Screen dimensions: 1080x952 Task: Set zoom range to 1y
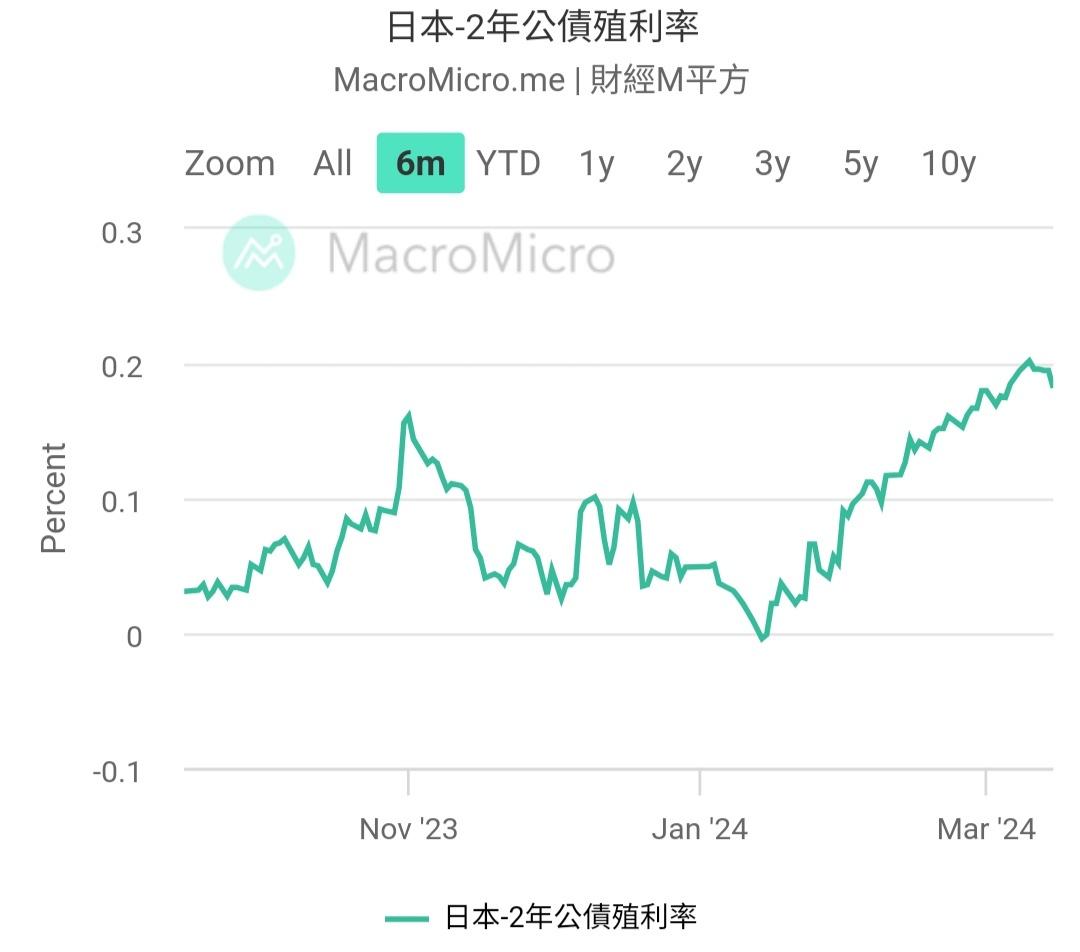coord(596,163)
